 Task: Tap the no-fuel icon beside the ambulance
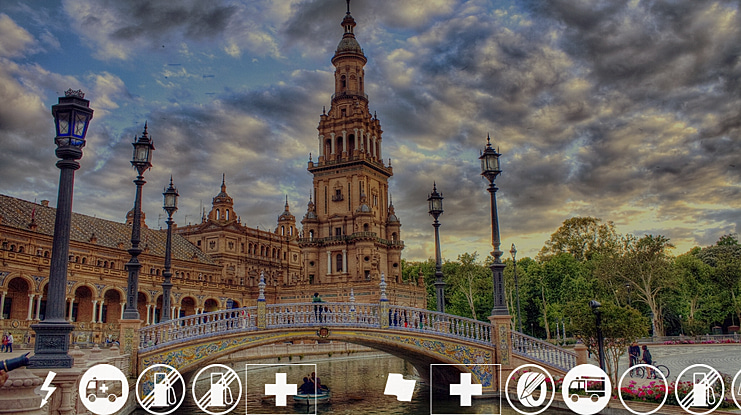tap(160, 389)
